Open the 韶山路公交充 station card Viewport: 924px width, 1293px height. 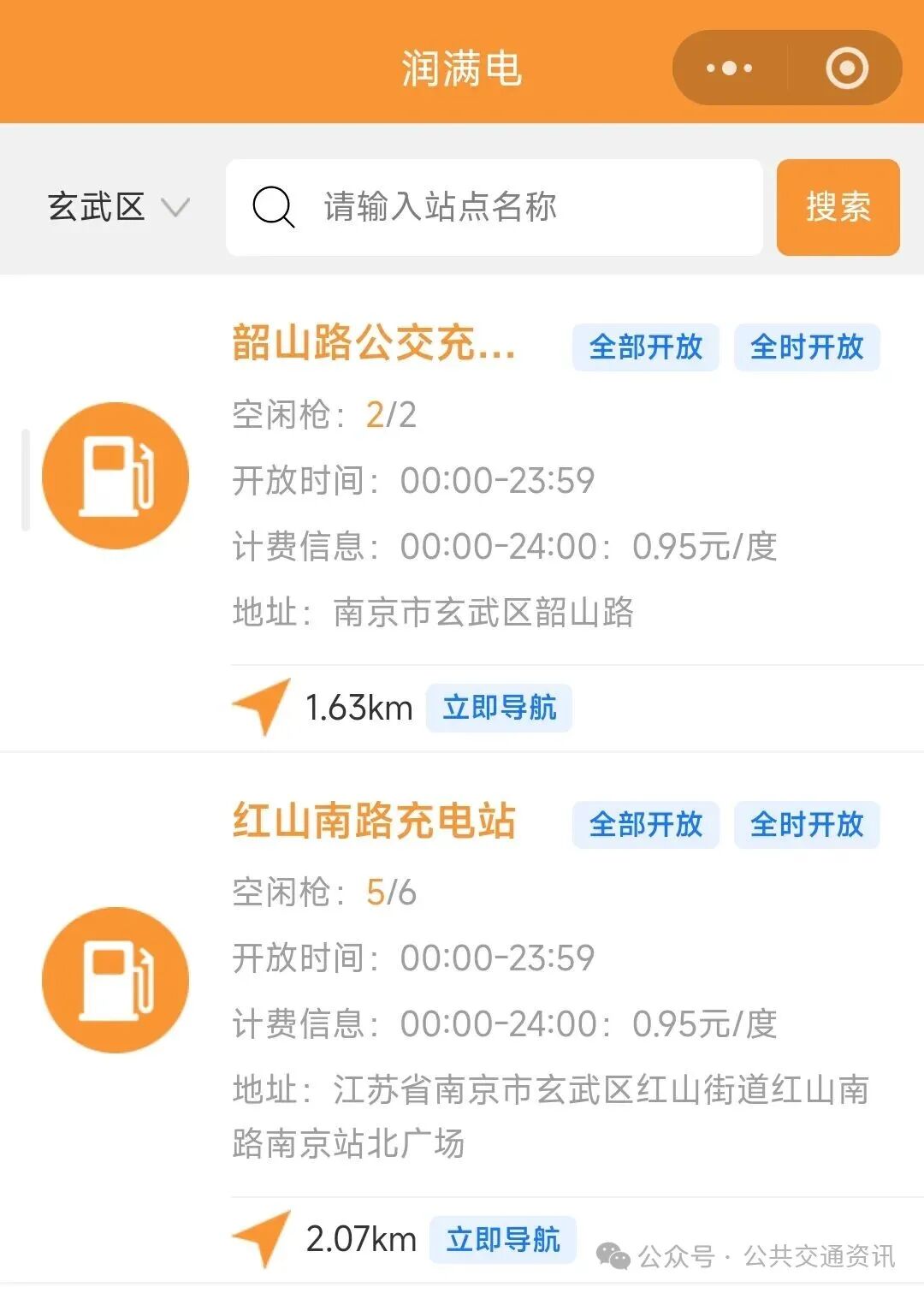(374, 344)
